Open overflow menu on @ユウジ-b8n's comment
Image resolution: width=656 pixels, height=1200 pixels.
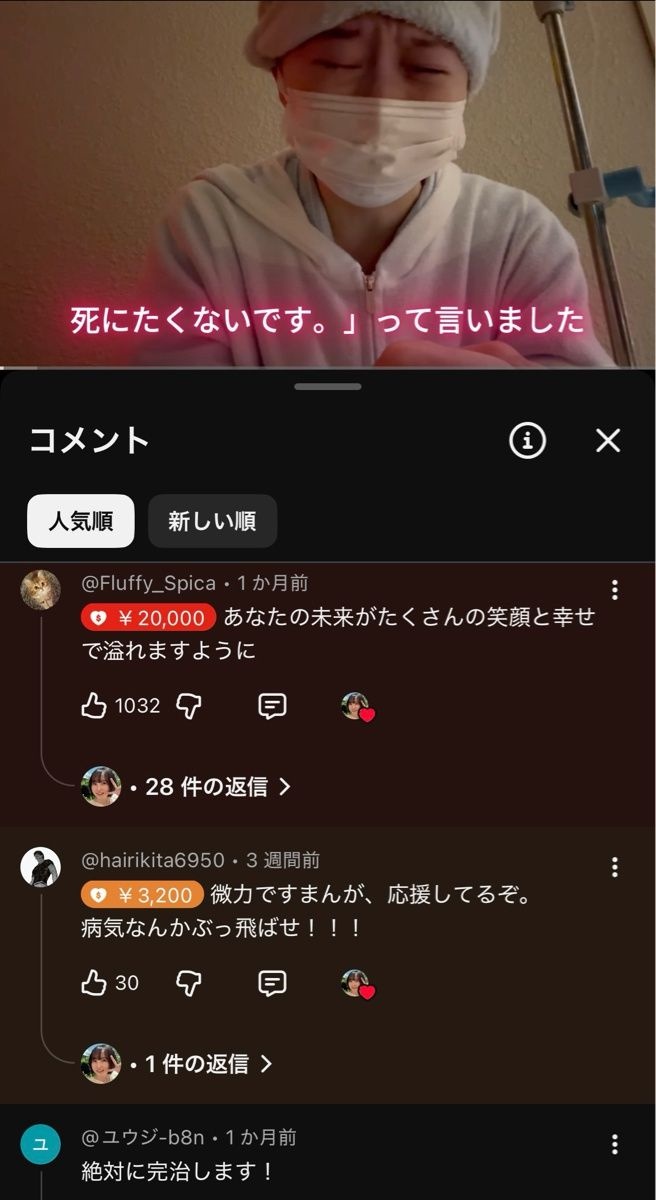615,1144
